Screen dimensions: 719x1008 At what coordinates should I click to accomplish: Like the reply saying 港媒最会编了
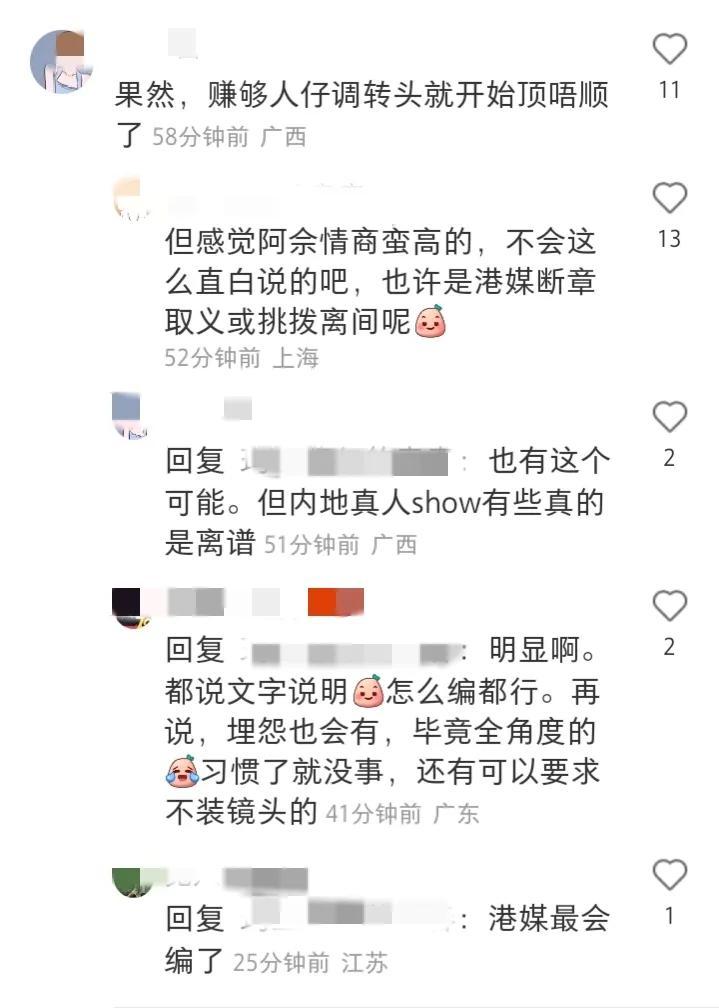tap(669, 874)
